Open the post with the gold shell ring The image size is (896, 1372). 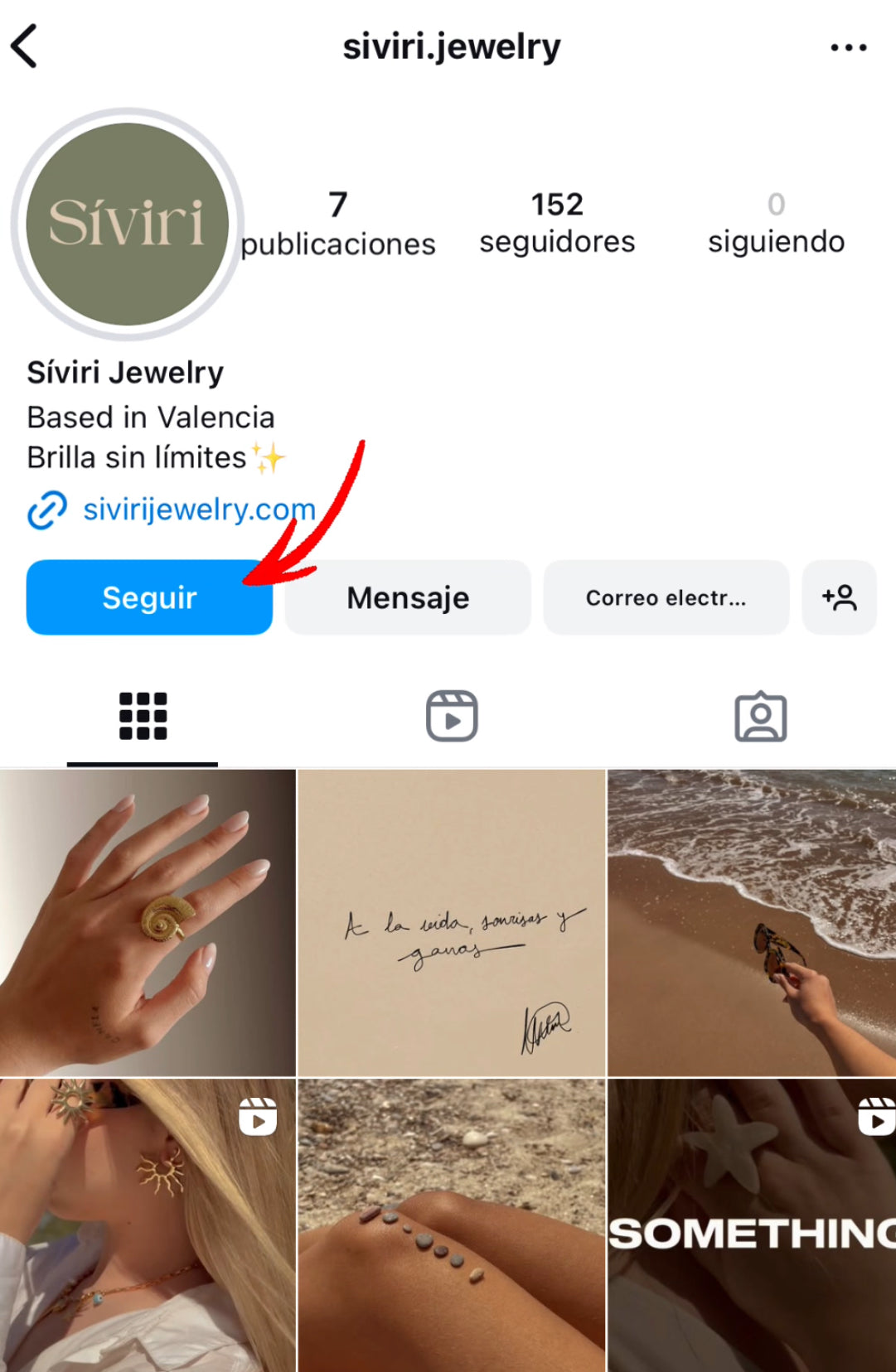[148, 923]
